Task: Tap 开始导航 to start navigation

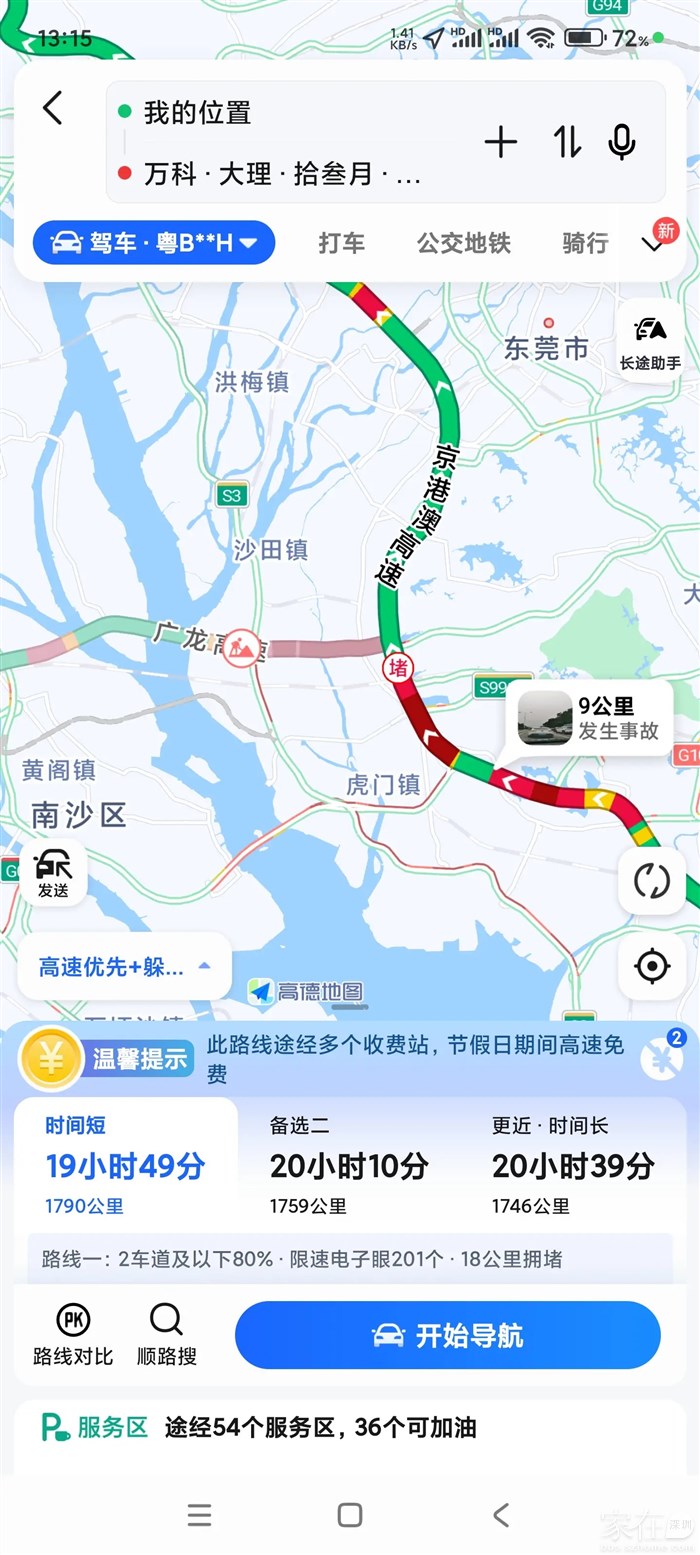Action: click(x=448, y=1335)
